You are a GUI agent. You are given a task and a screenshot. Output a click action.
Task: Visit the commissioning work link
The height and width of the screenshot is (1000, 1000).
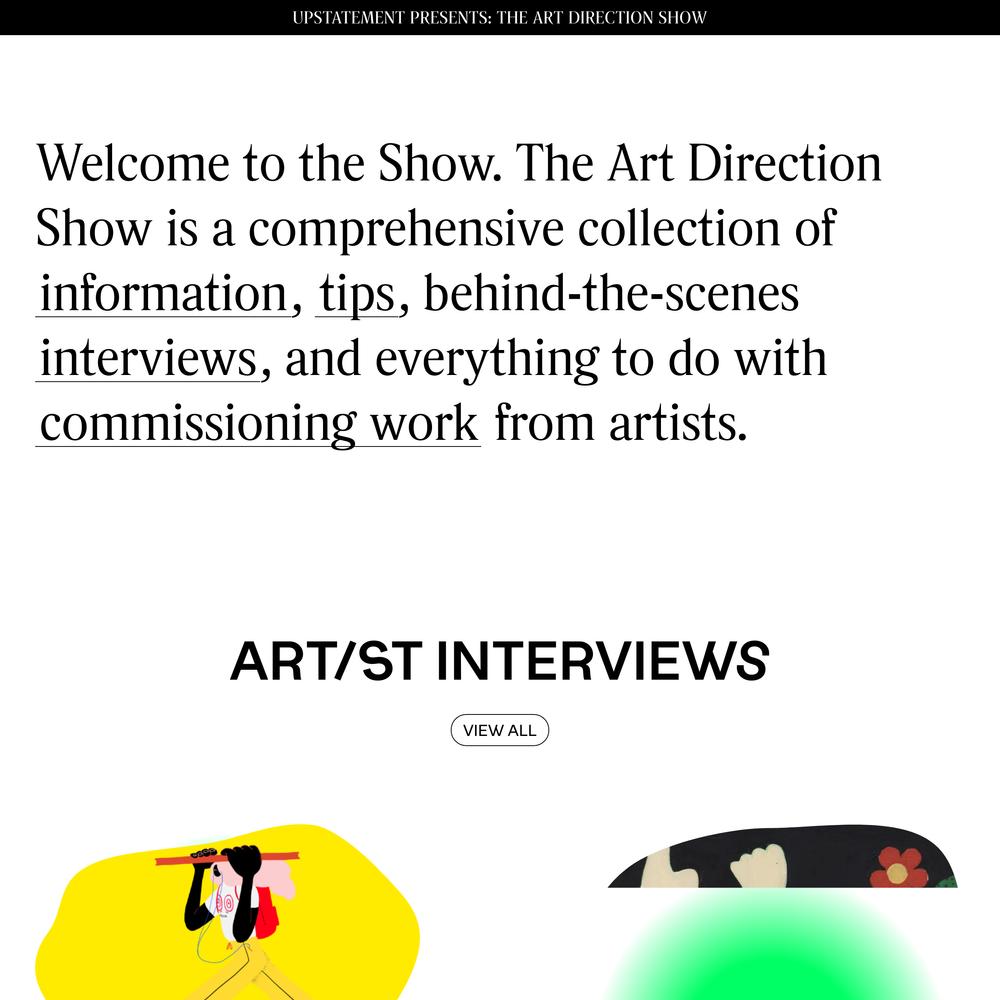tap(259, 424)
